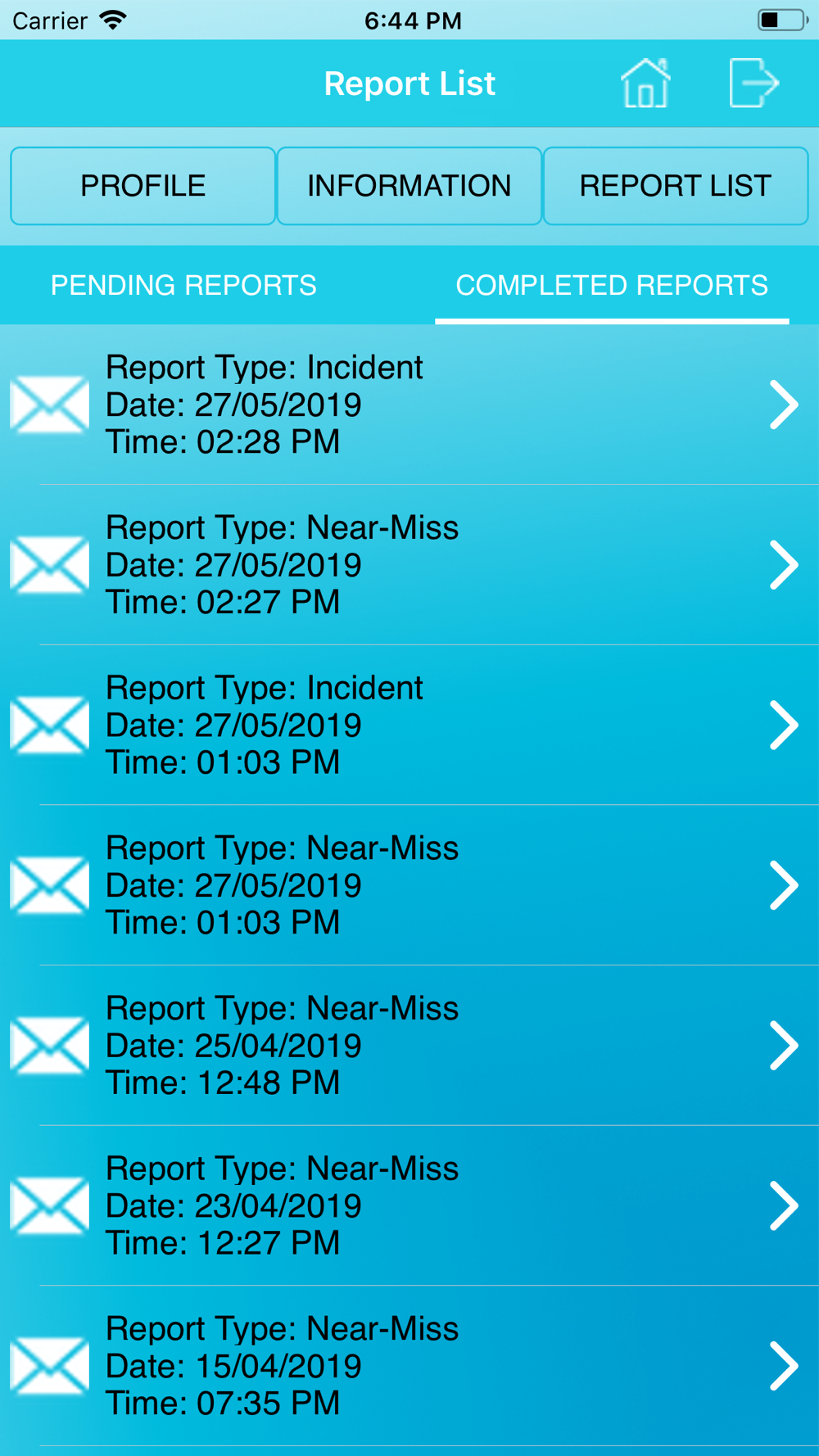Open Near-Miss report dated 15/04/2019

click(x=409, y=1366)
